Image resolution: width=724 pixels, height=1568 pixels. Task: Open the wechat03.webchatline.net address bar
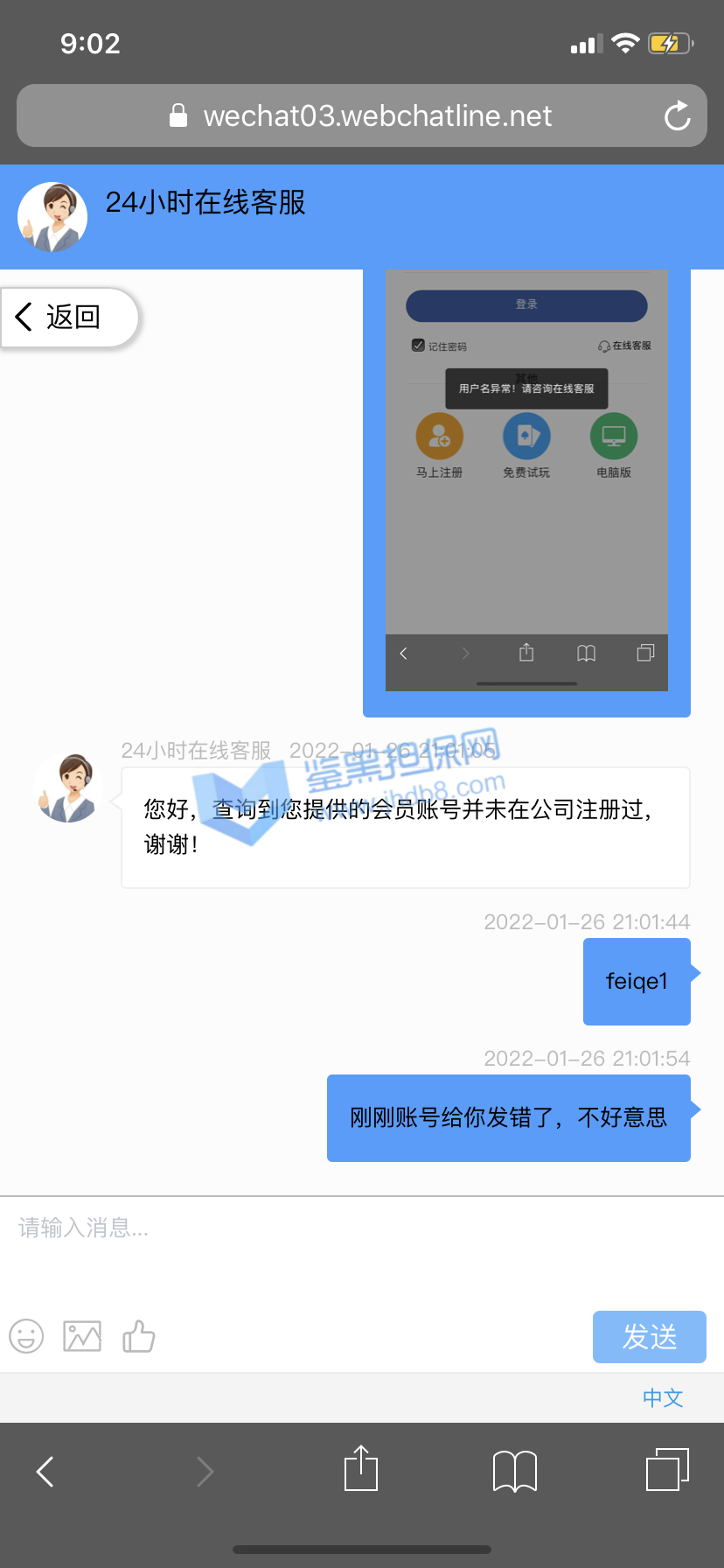[362, 115]
